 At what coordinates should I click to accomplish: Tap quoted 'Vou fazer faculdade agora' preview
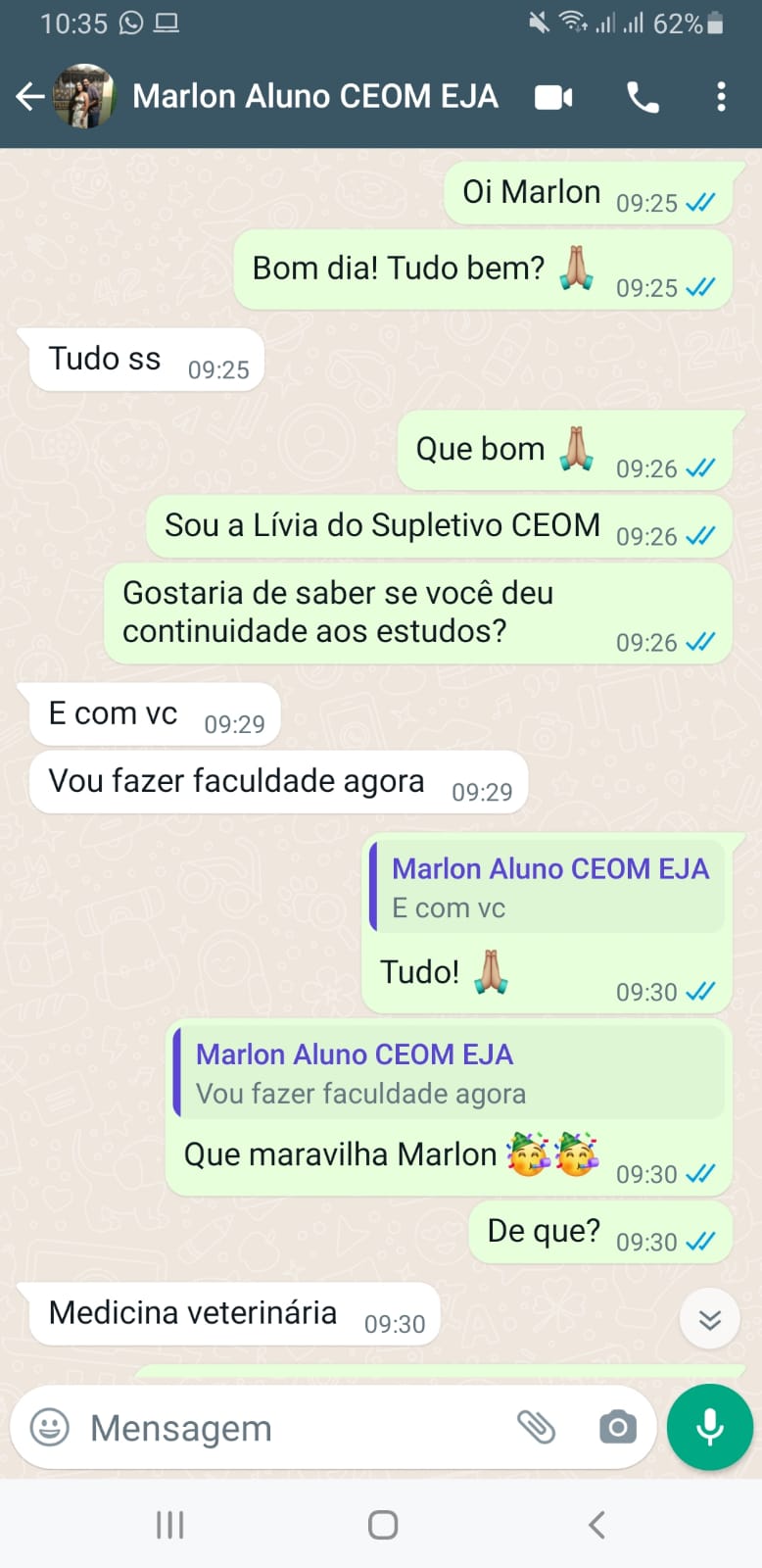pyautogui.click(x=451, y=1073)
